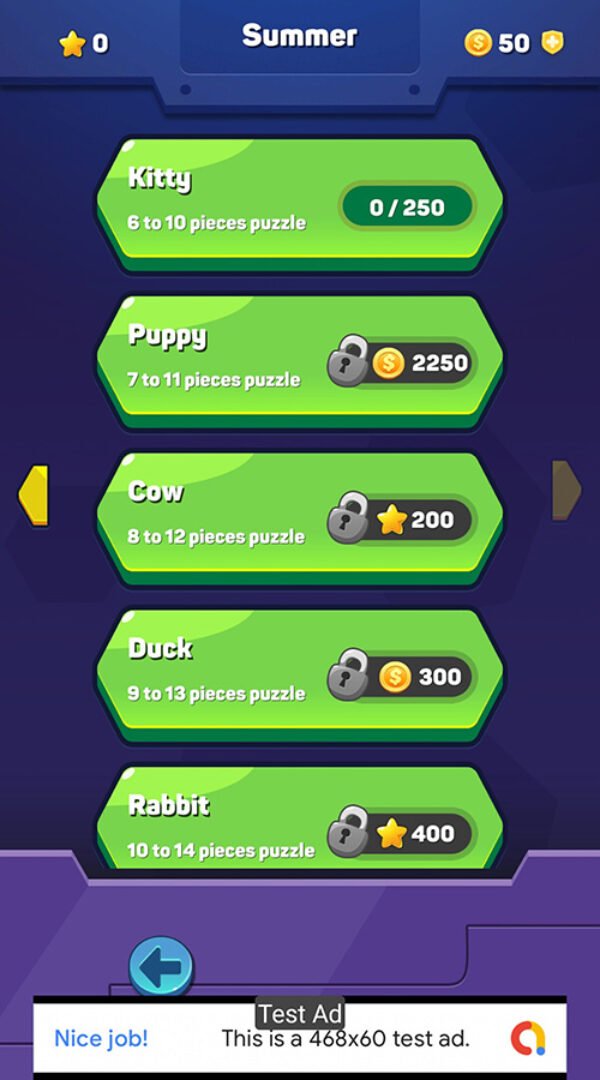600x1080 pixels.
Task: Open the test ad banner
Action: [x=300, y=1037]
